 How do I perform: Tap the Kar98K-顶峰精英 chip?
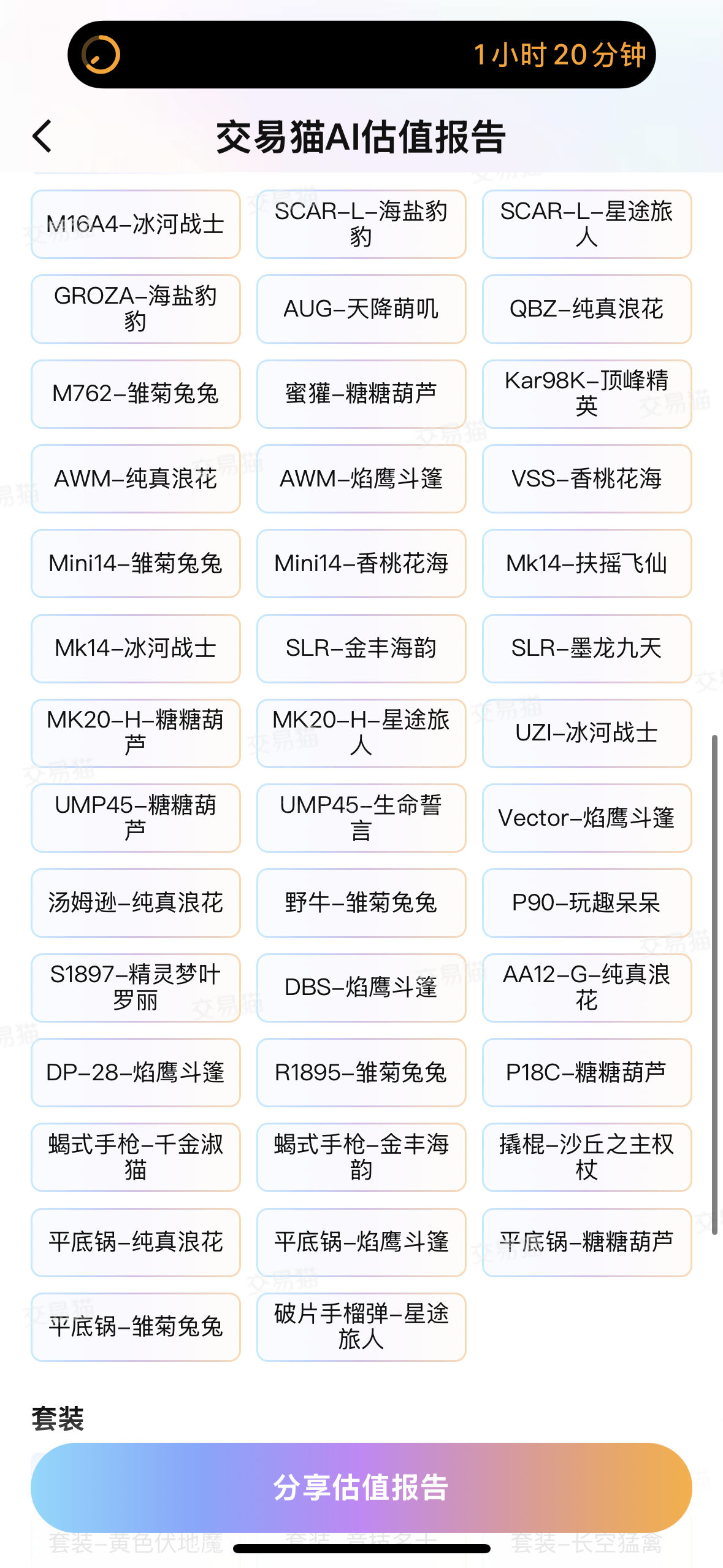pos(587,393)
